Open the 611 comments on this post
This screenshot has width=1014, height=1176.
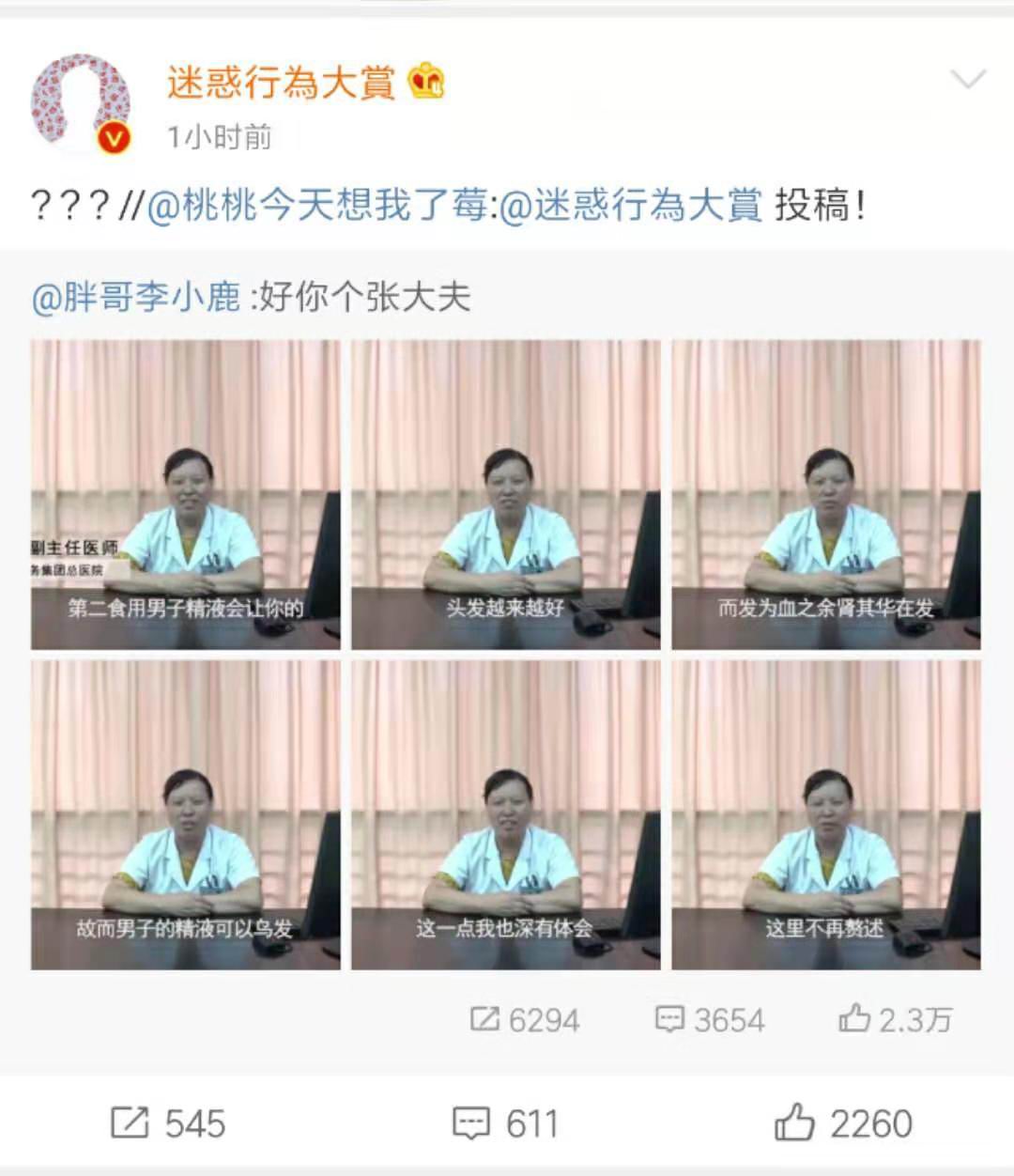tap(506, 1123)
